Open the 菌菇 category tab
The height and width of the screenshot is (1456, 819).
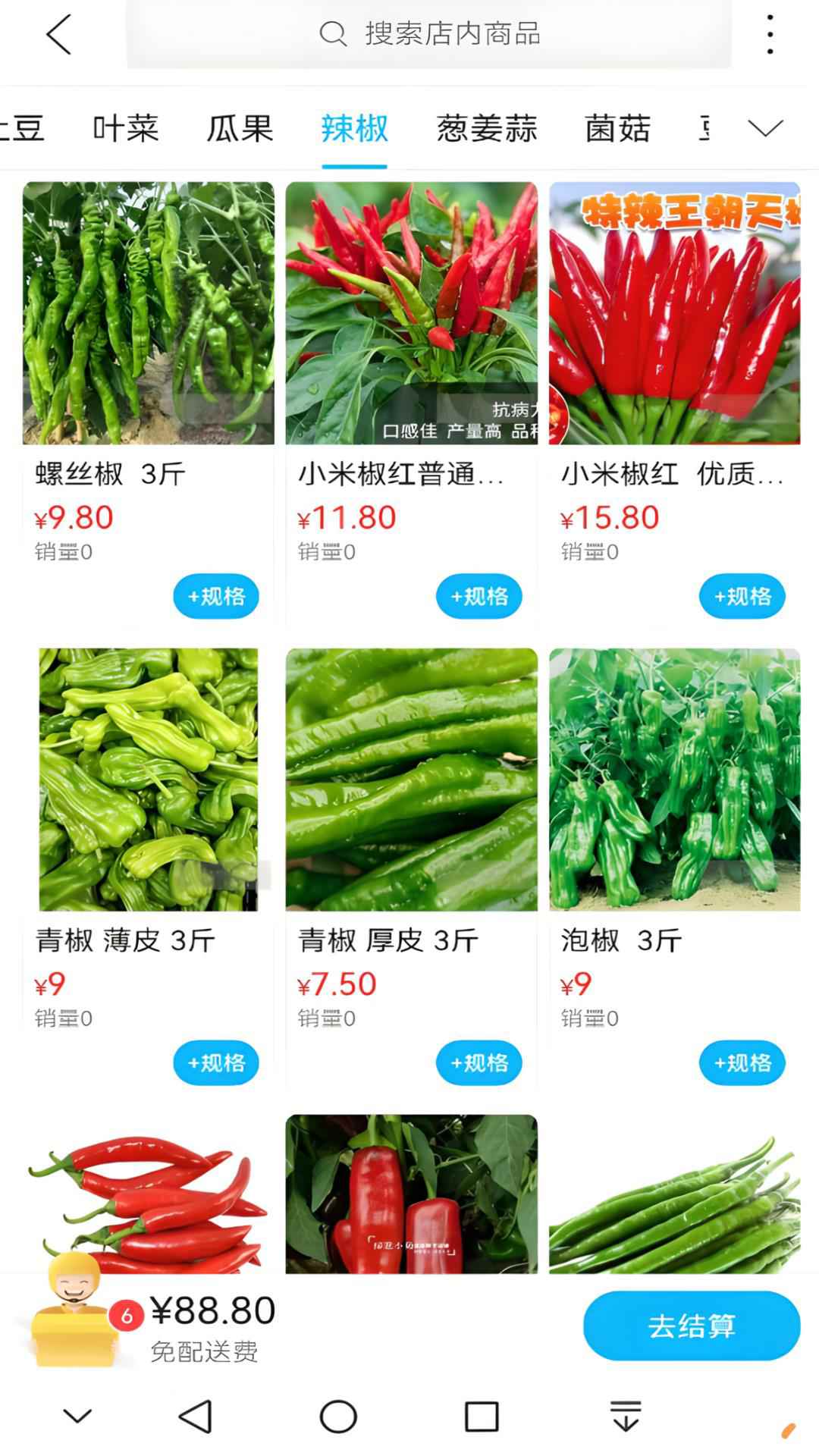tap(617, 128)
